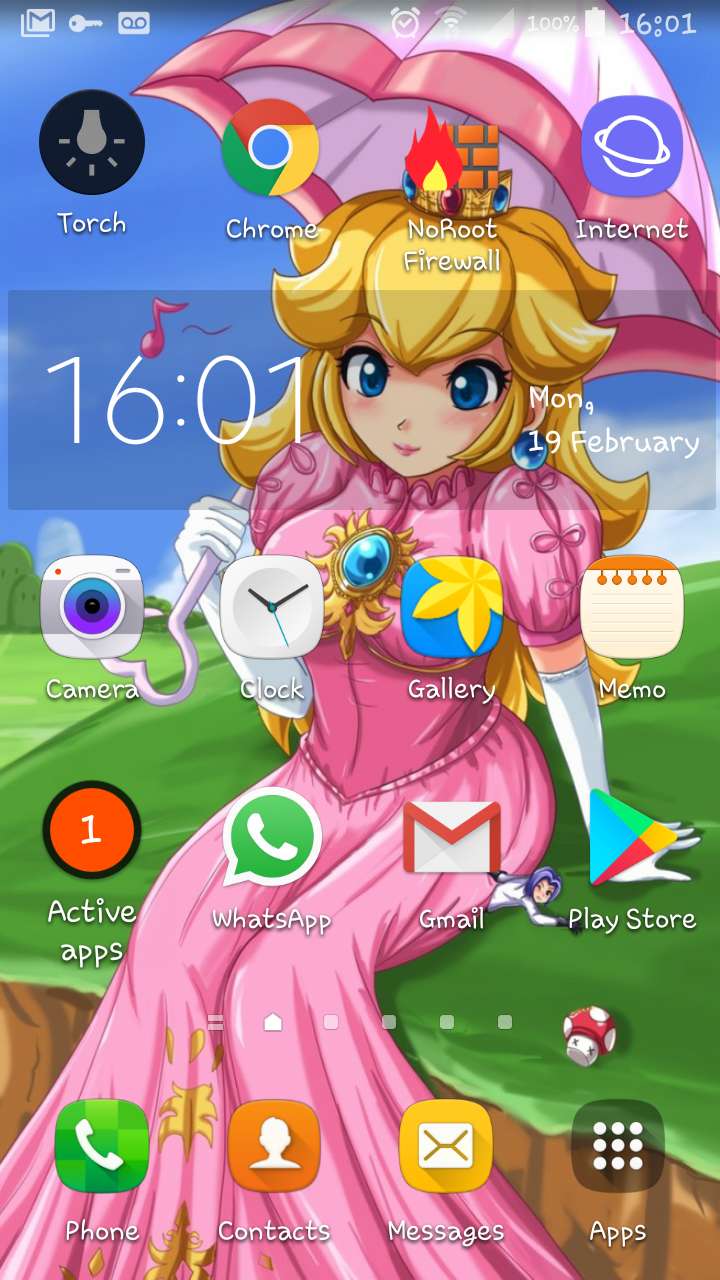This screenshot has height=1280, width=720.
Task: Open Contacts
Action: point(274,1147)
